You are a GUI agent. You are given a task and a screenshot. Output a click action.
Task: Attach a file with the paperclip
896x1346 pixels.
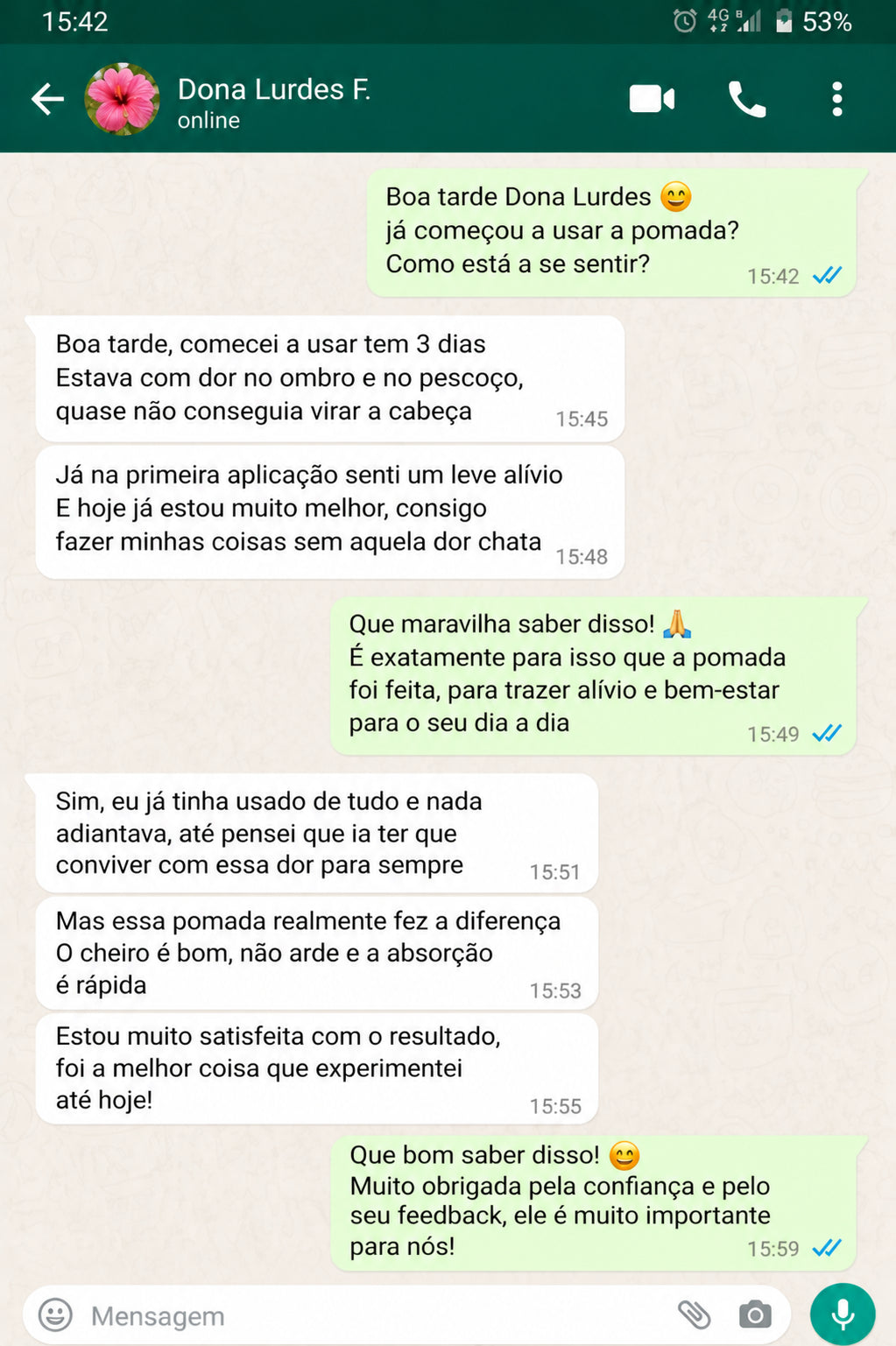(695, 1314)
